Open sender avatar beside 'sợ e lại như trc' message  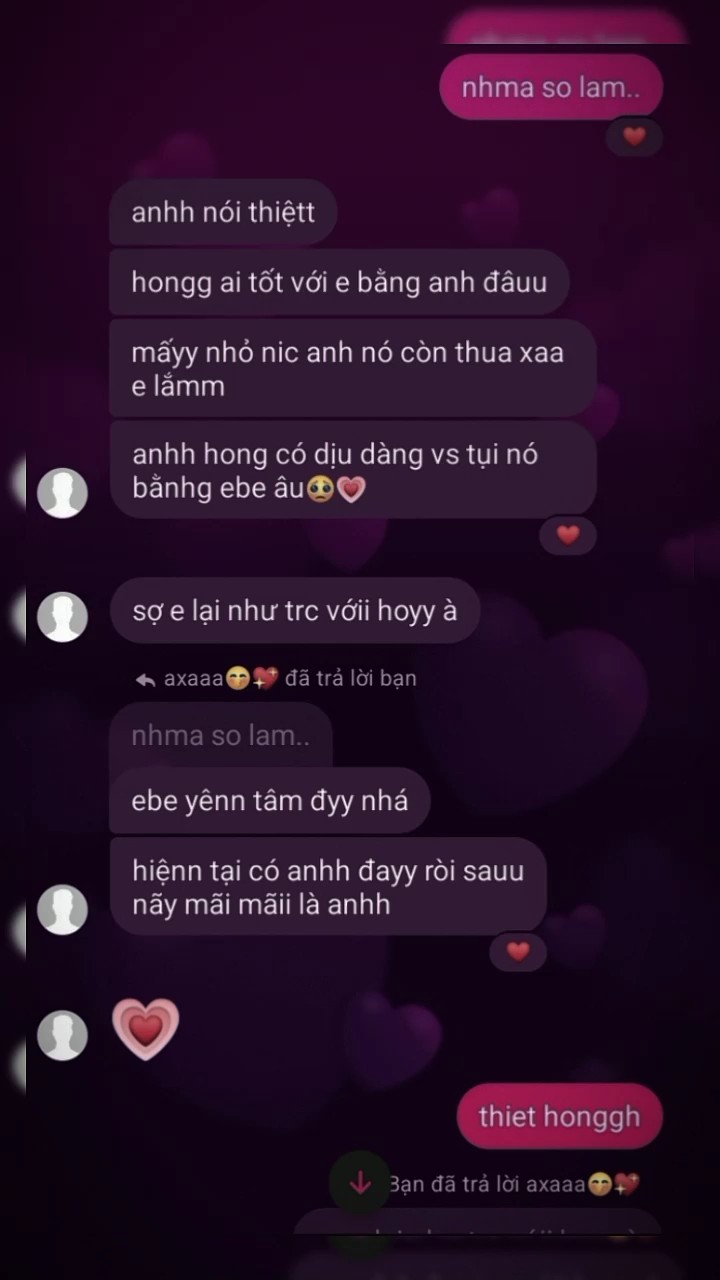click(62, 616)
